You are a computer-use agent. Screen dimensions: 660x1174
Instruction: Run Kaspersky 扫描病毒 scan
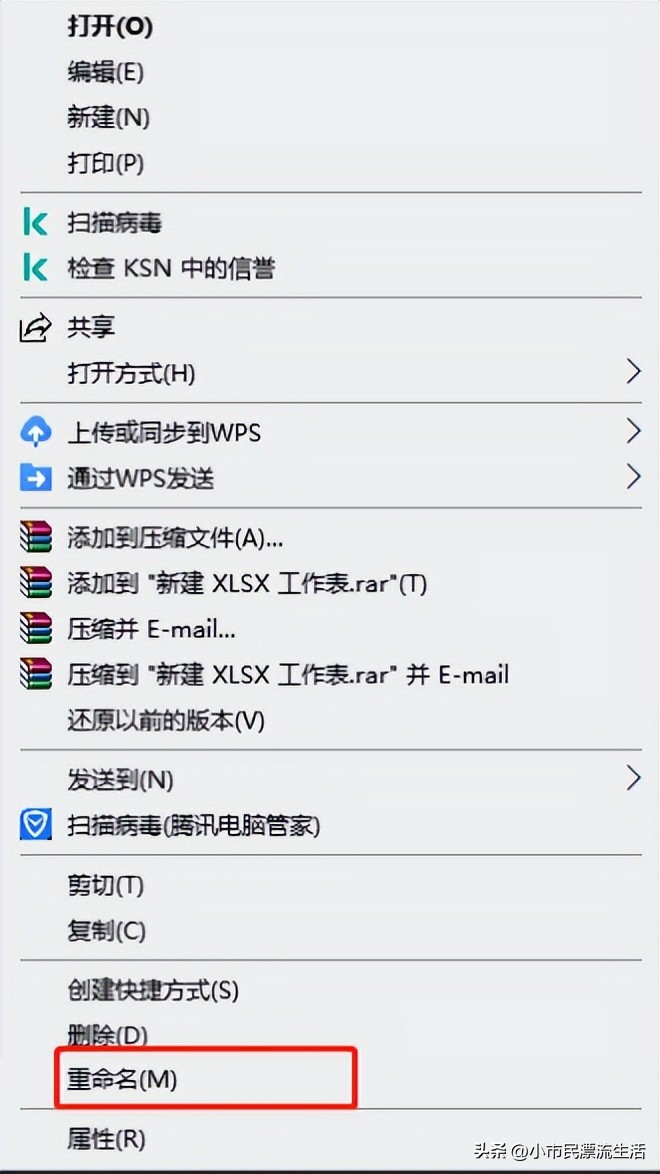[x=114, y=222]
